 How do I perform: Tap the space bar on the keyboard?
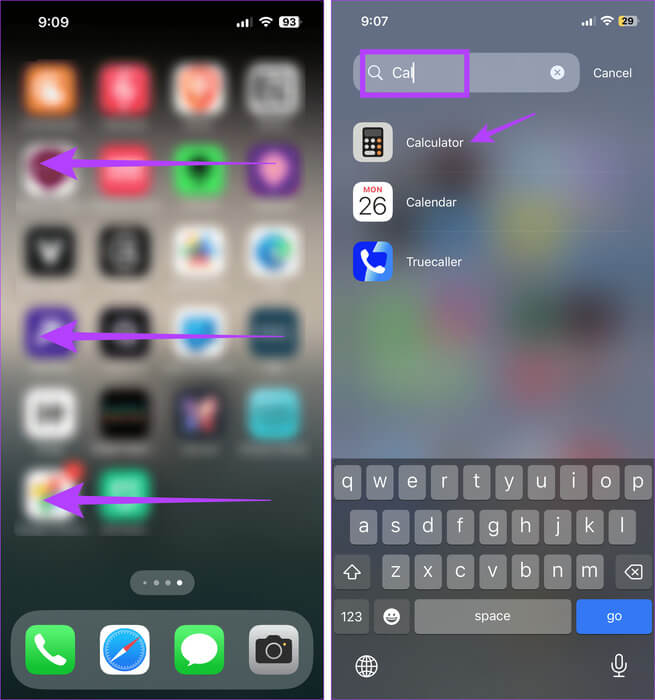[492, 616]
